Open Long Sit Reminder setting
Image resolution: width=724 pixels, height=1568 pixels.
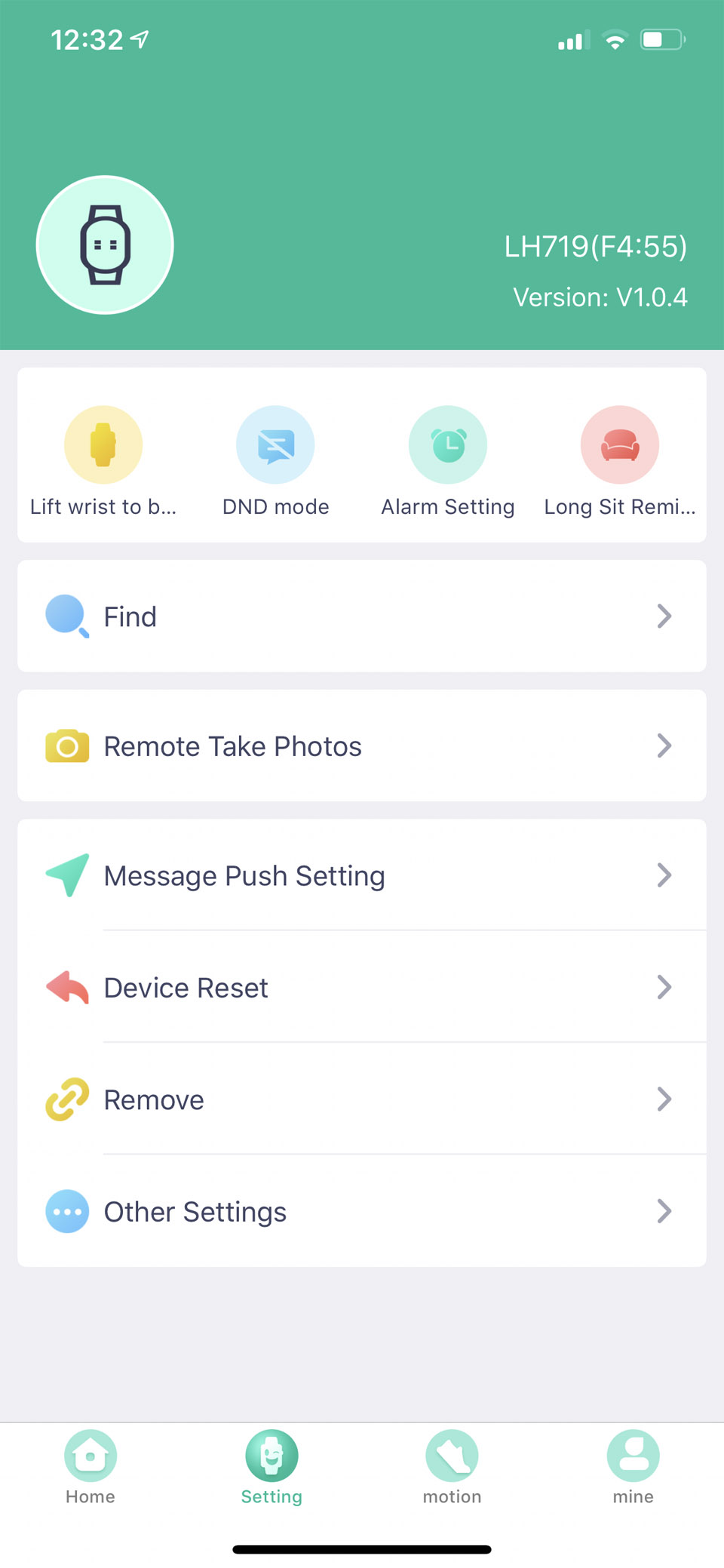pos(620,461)
